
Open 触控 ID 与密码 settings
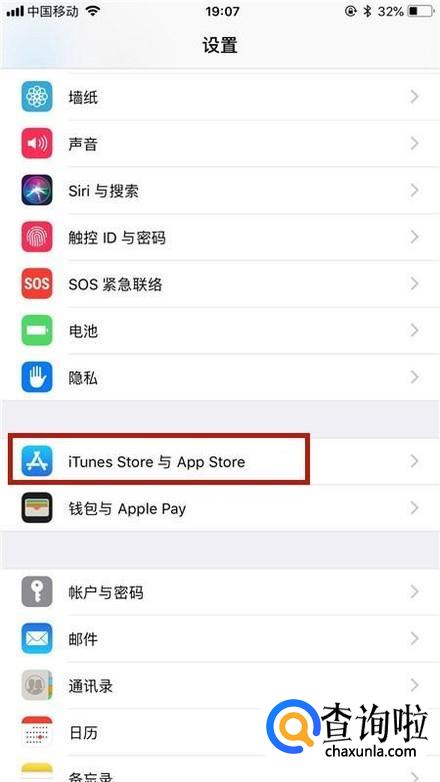[220, 237]
